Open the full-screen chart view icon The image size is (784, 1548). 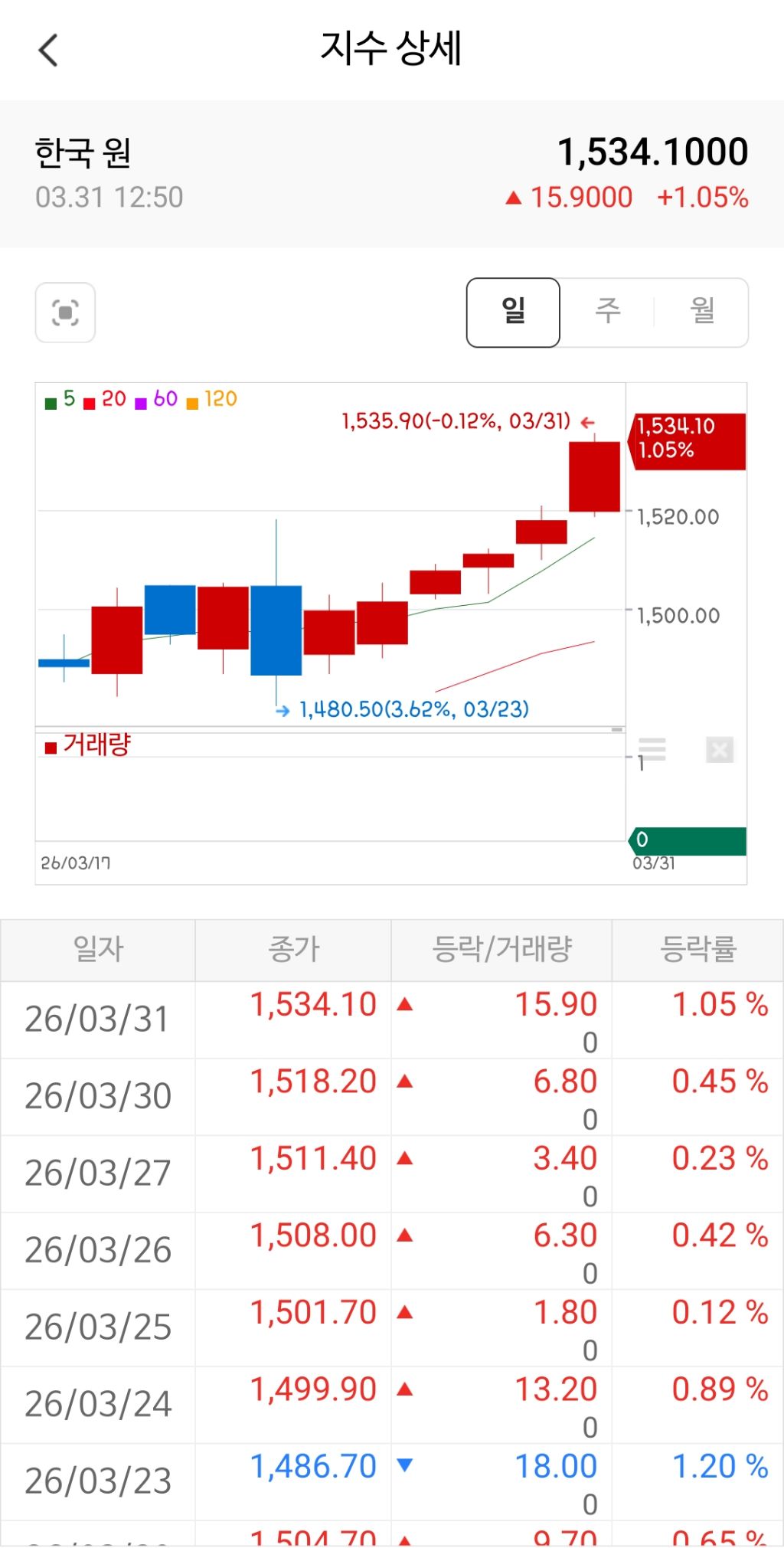click(x=66, y=313)
